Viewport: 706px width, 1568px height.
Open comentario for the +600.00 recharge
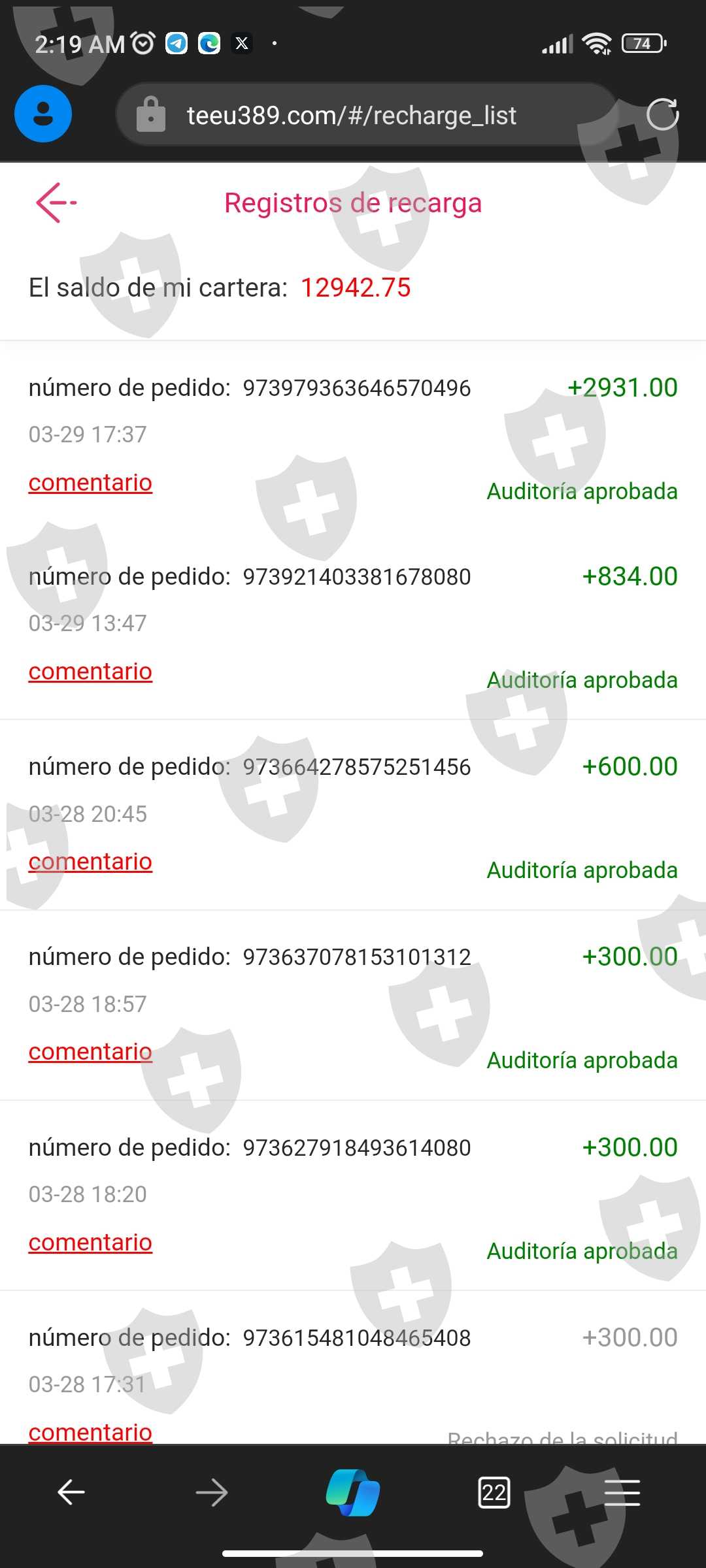click(x=90, y=862)
